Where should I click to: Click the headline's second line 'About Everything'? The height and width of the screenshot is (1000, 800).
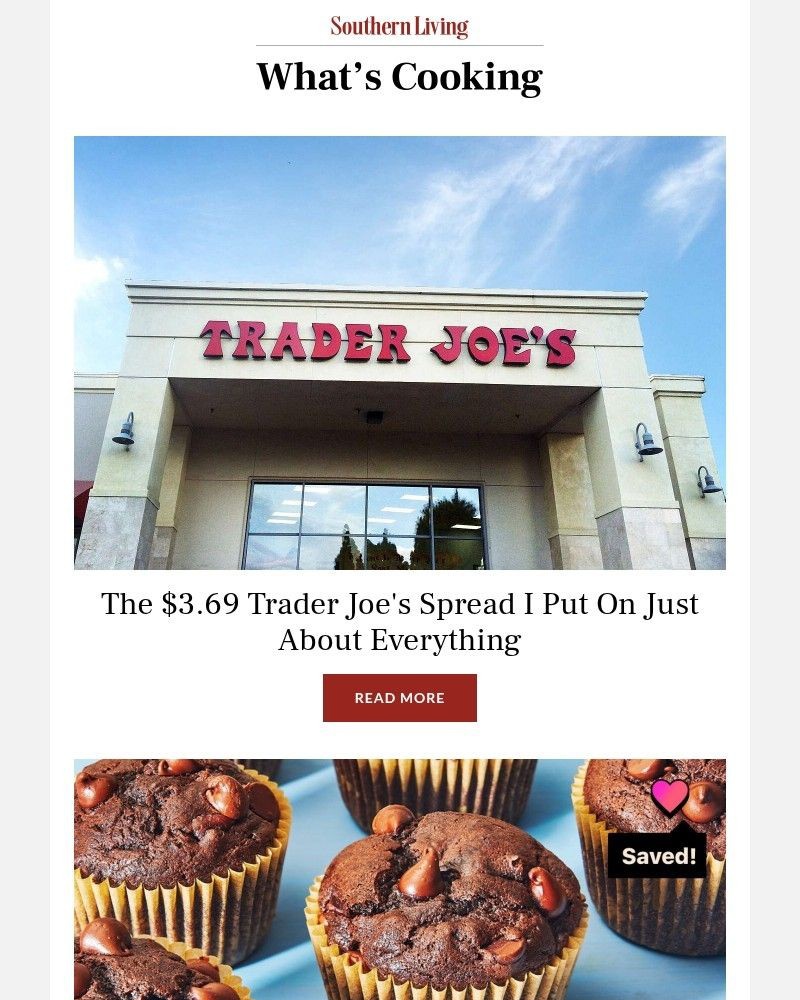399,638
